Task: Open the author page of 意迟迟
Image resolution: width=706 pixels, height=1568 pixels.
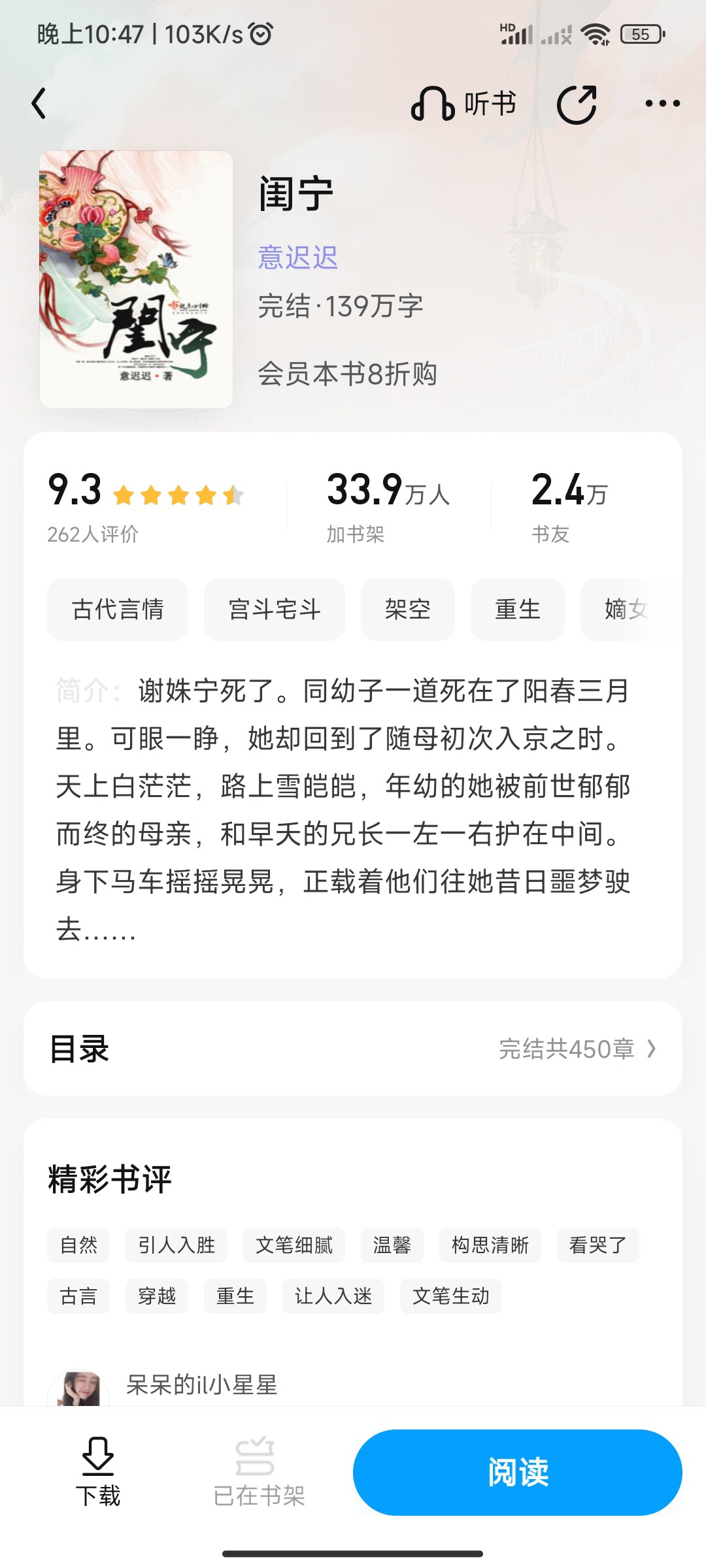Action: pos(298,257)
